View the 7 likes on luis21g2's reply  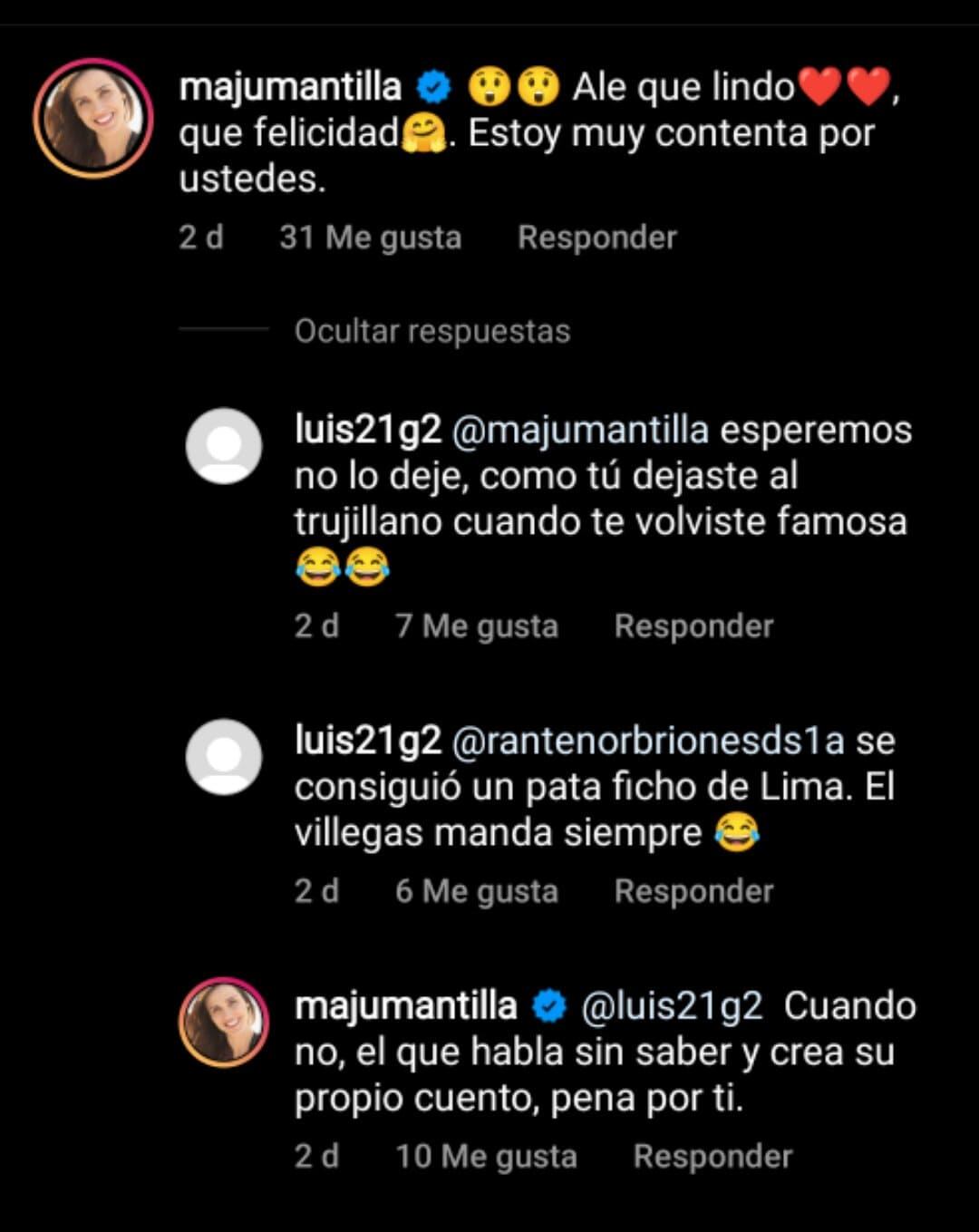click(x=476, y=626)
